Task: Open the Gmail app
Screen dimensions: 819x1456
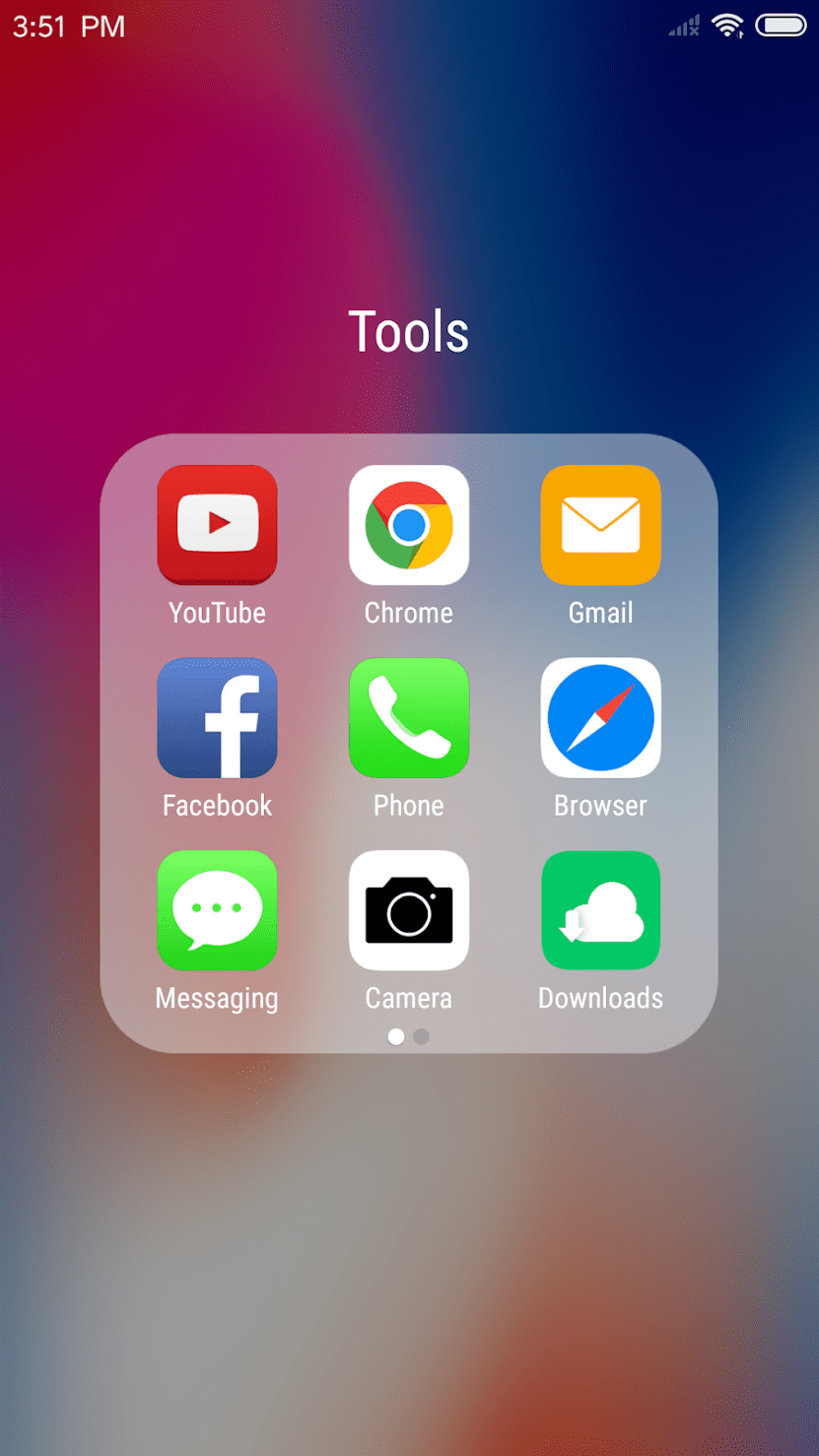Action: (x=600, y=525)
